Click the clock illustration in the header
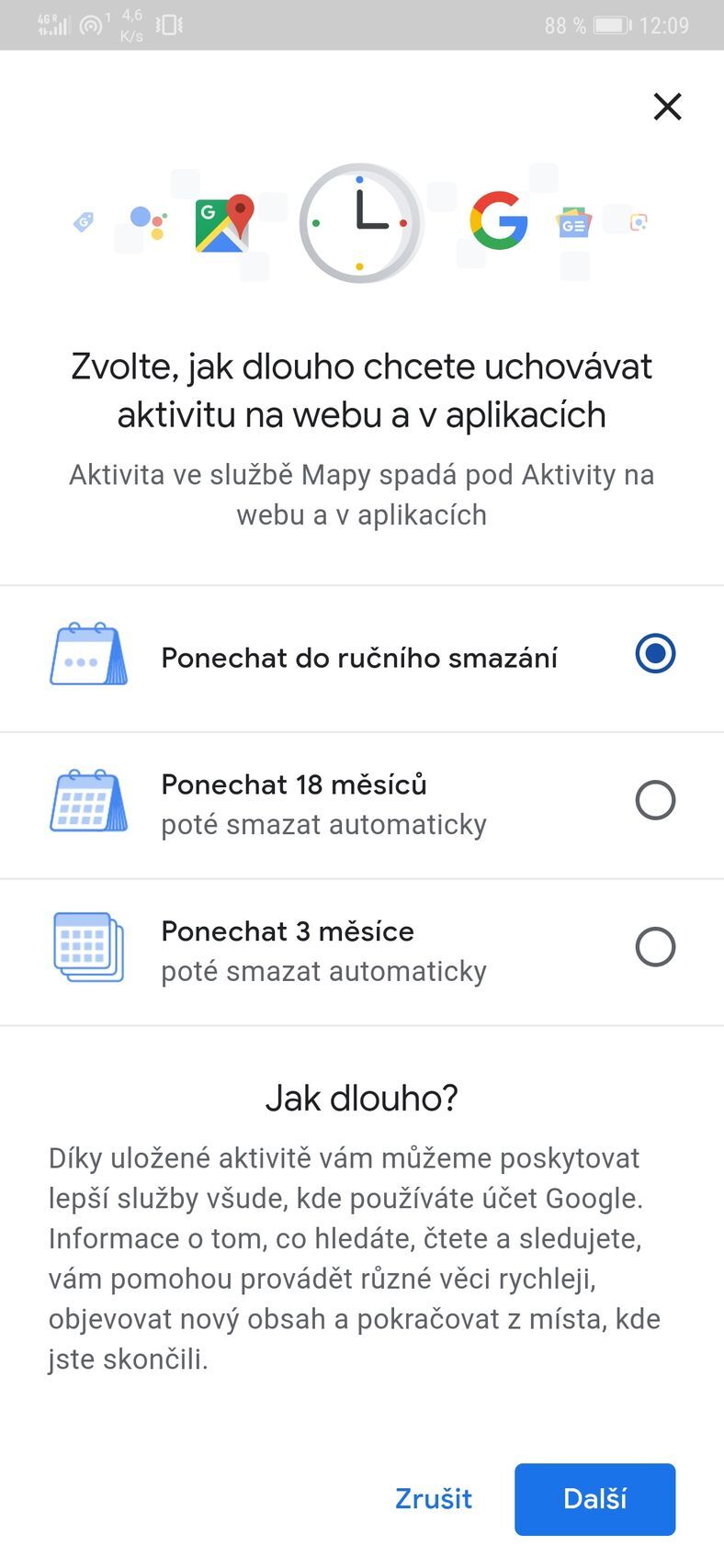The image size is (724, 1568). [x=361, y=220]
